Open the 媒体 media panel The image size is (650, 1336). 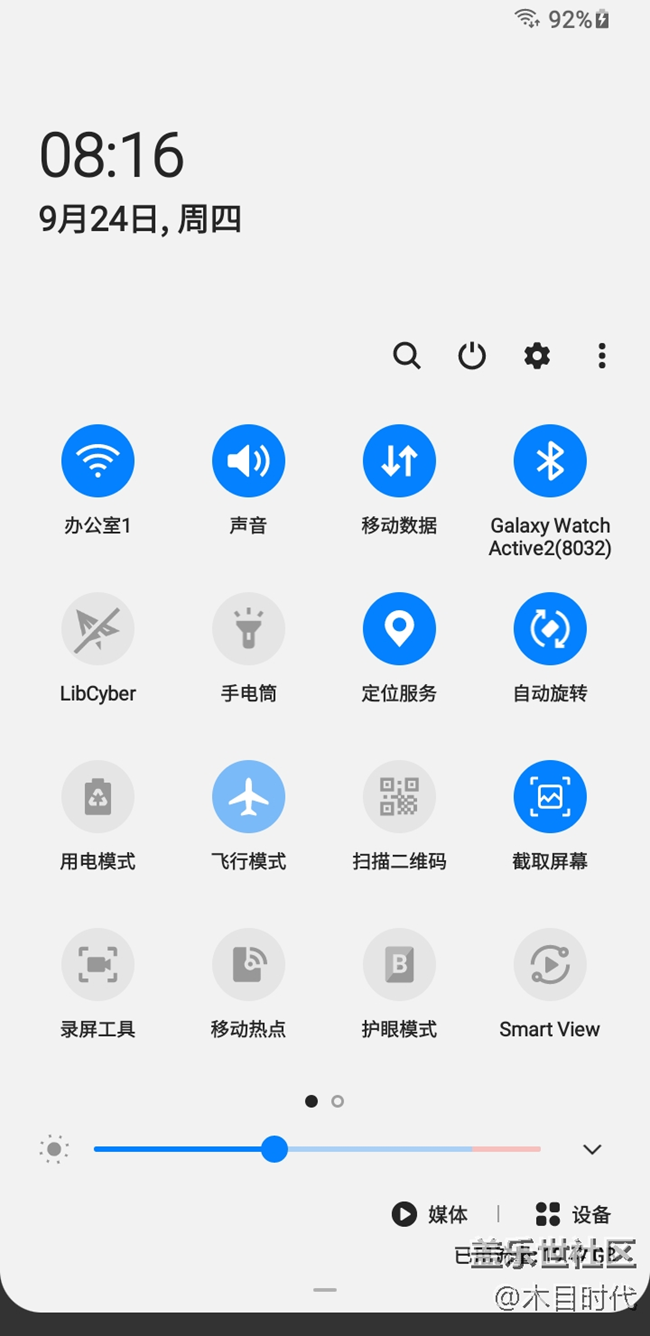(430, 1215)
